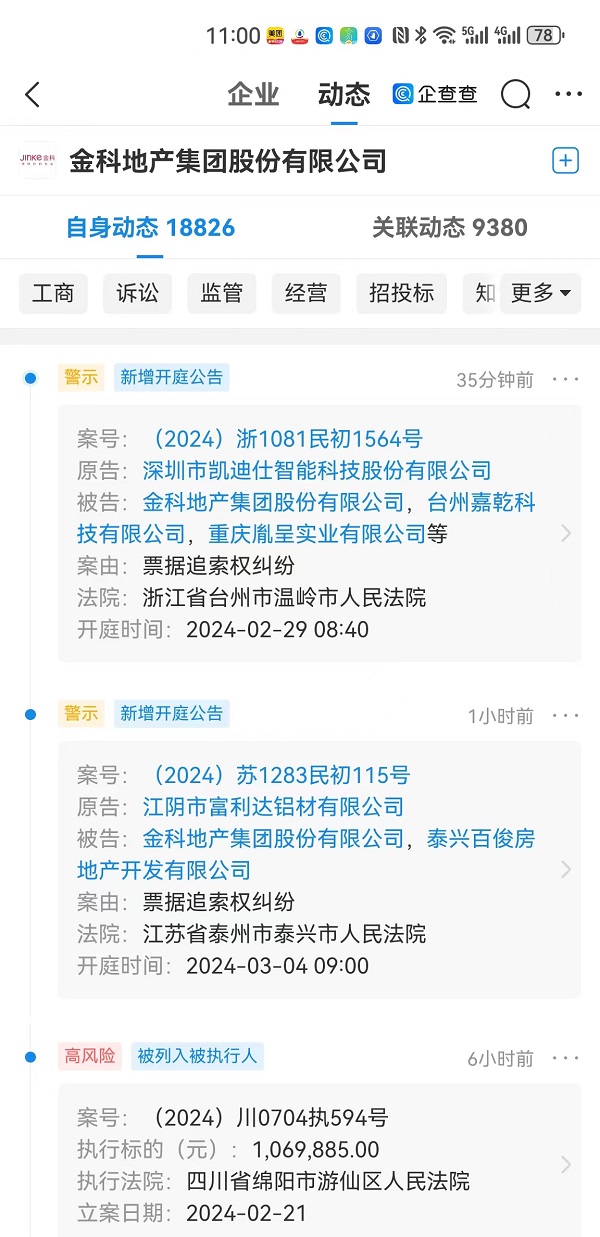The width and height of the screenshot is (600, 1237).
Task: Open more options for the 35分钟前 entry
Action: [565, 379]
